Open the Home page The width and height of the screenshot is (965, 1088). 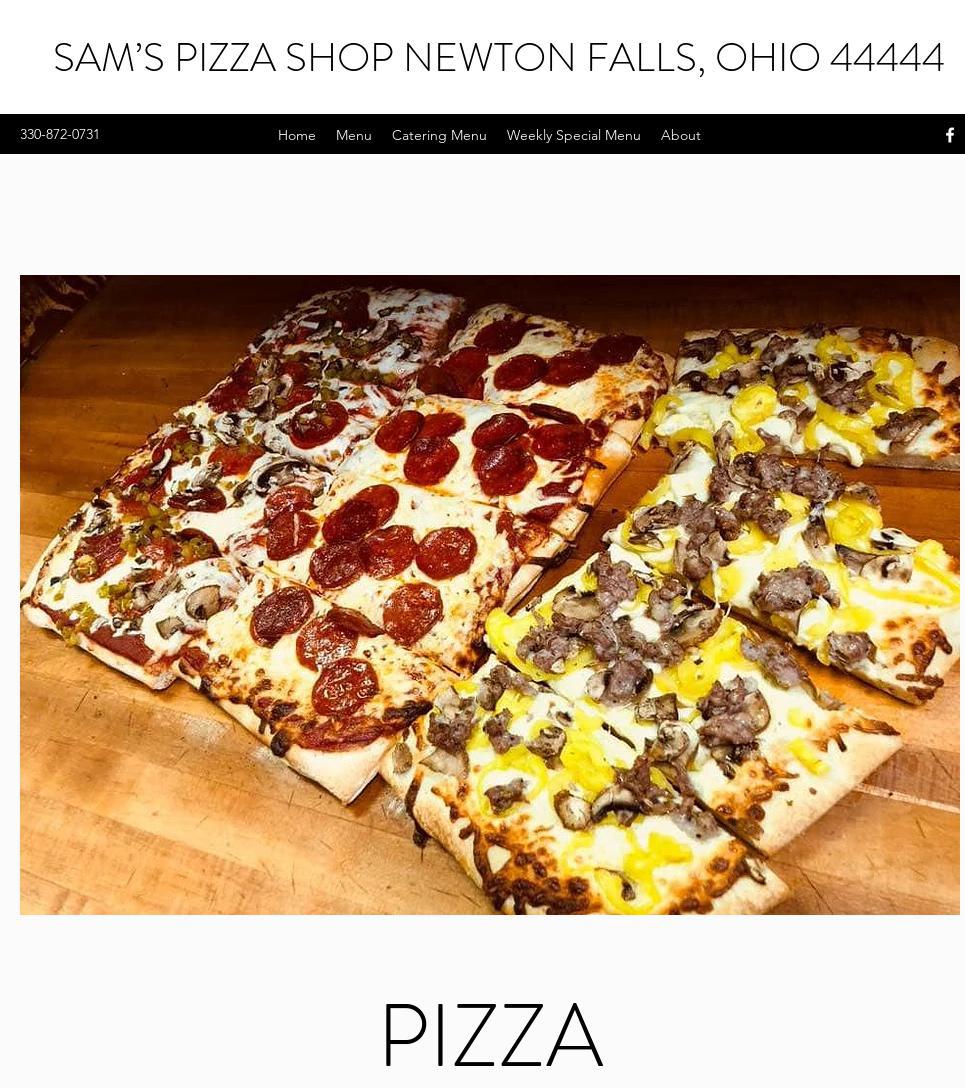pos(296,135)
